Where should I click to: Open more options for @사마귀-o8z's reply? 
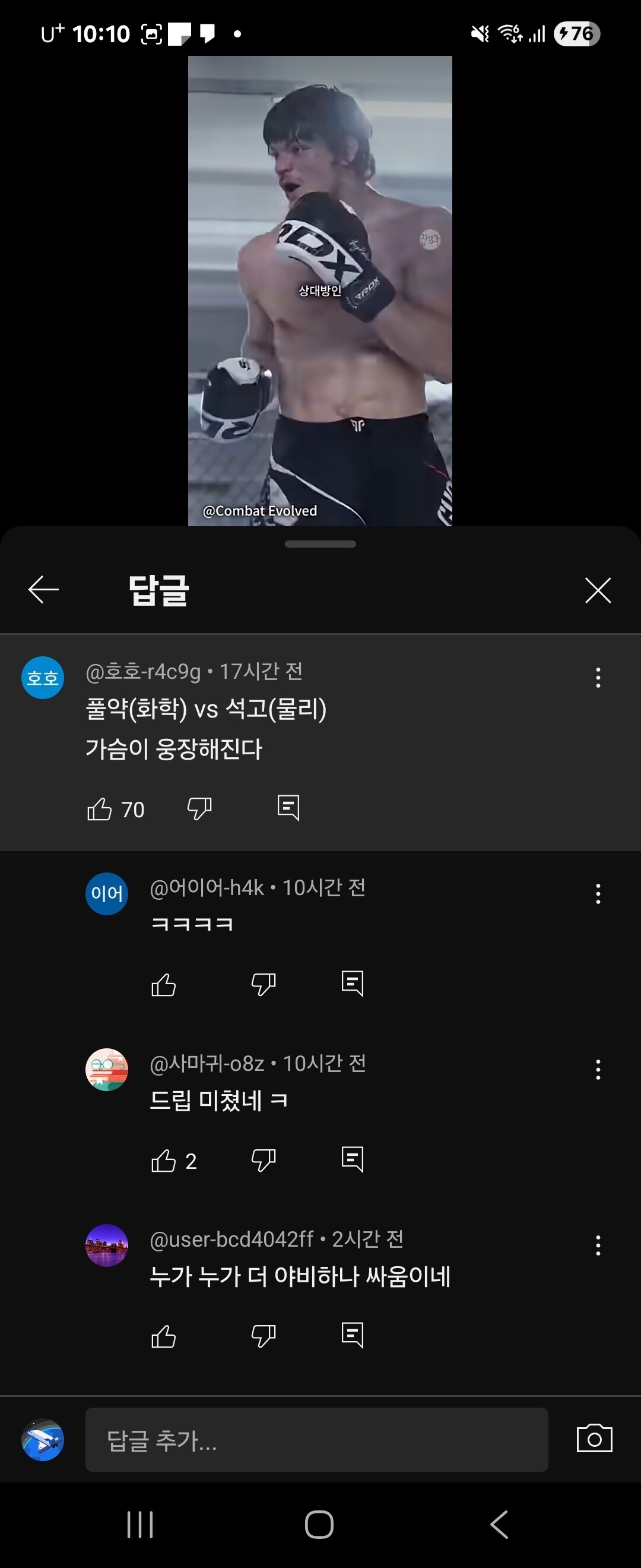tap(598, 1070)
